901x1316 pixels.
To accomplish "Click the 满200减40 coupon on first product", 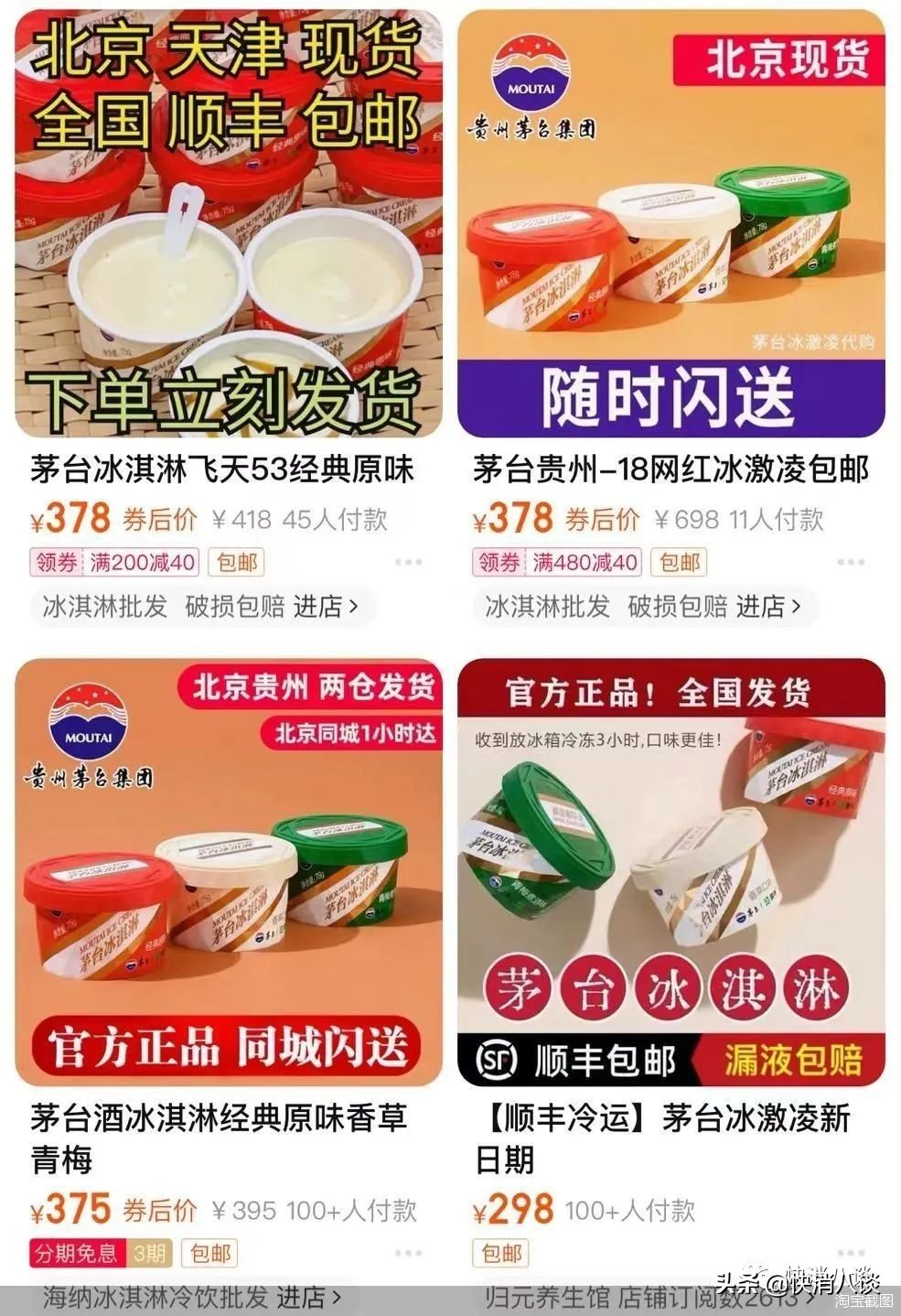I will point(143,560).
